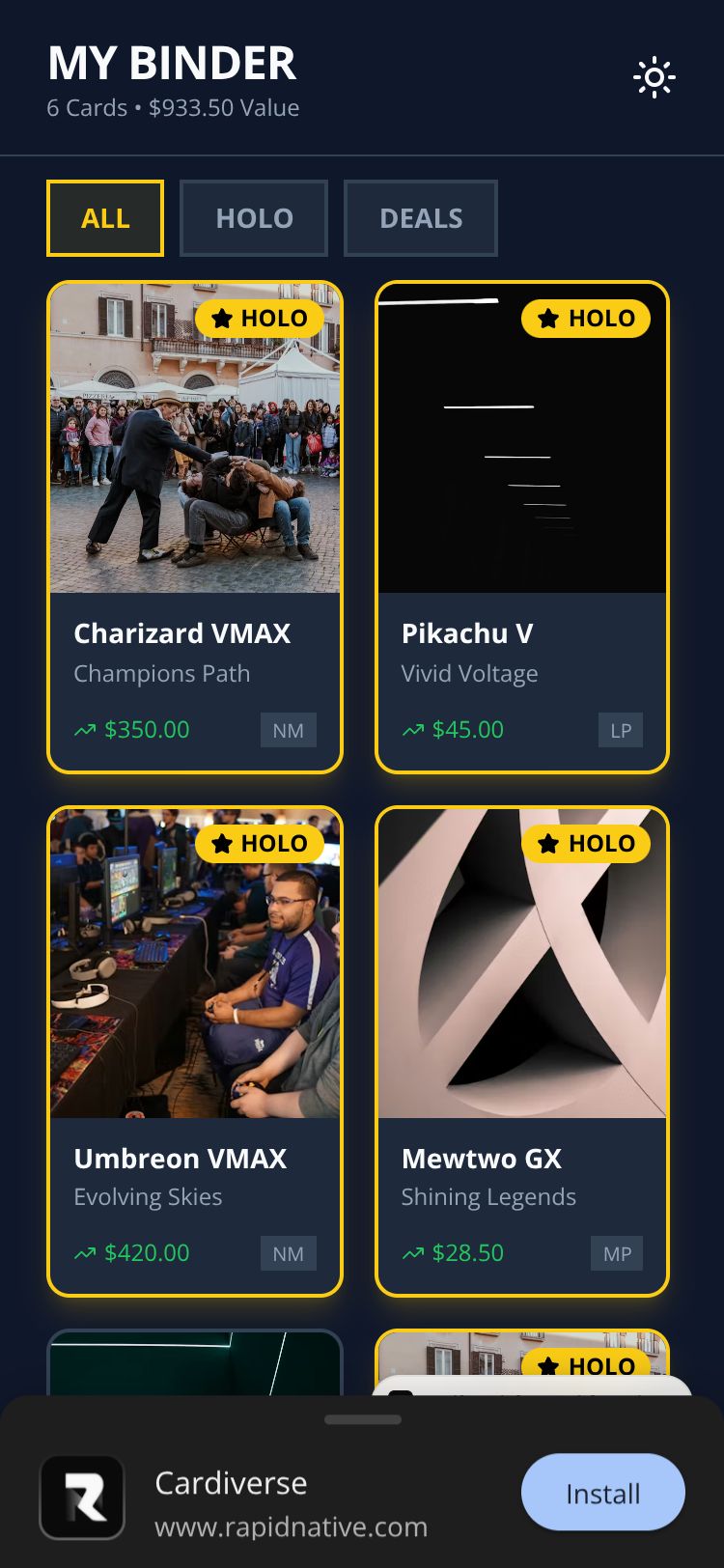The image size is (724, 1568).
Task: Switch to the HOLO tab
Action: [x=254, y=218]
